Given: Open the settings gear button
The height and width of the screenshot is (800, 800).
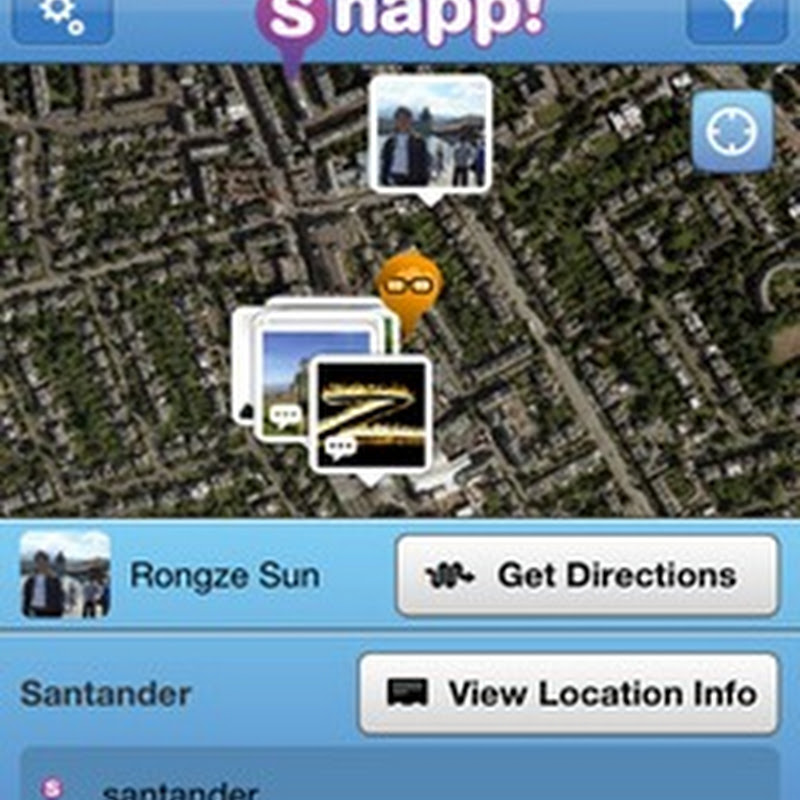Looking at the screenshot, I should (x=62, y=18).
